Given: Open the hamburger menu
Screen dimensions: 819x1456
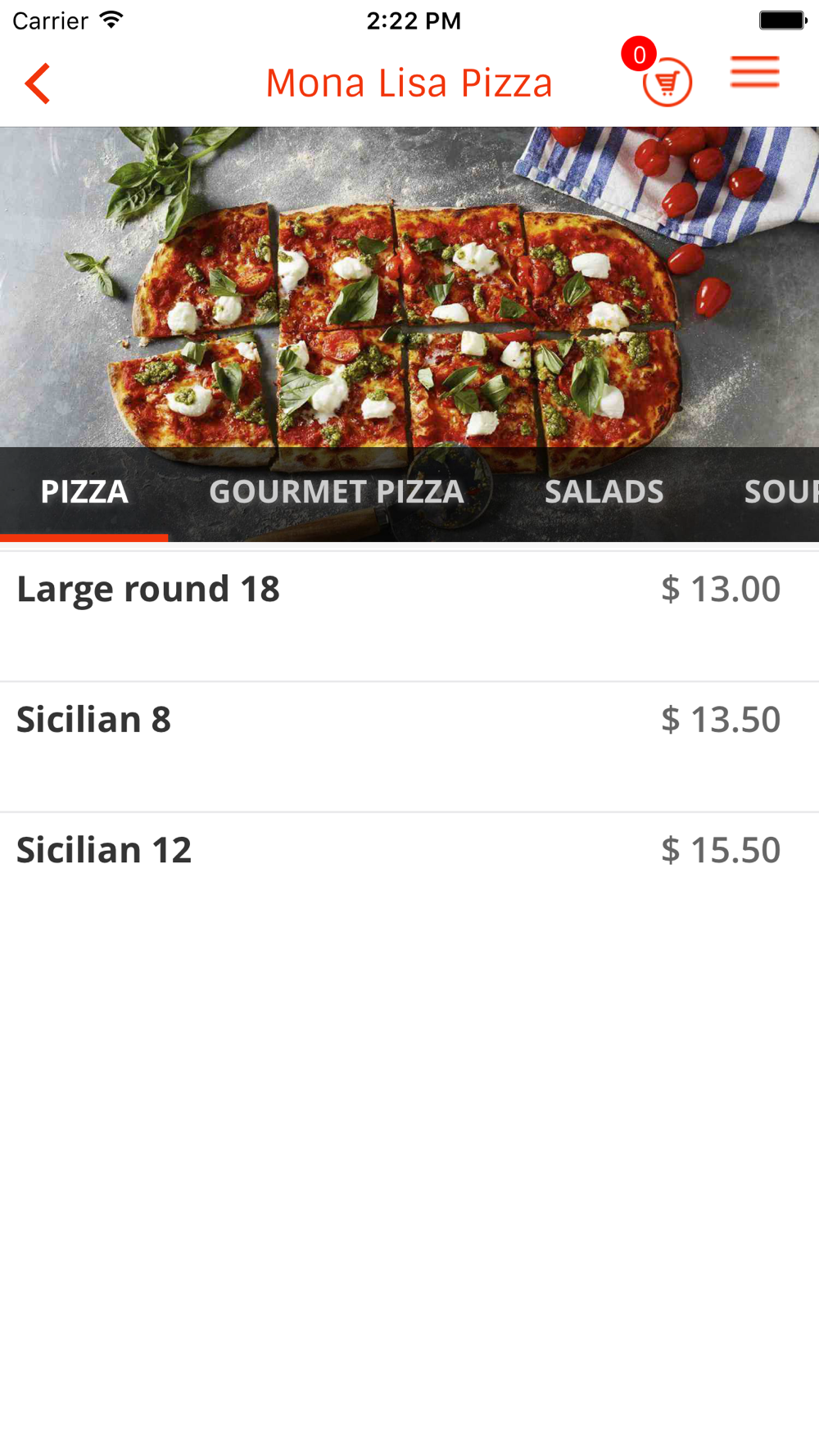Looking at the screenshot, I should click(754, 73).
